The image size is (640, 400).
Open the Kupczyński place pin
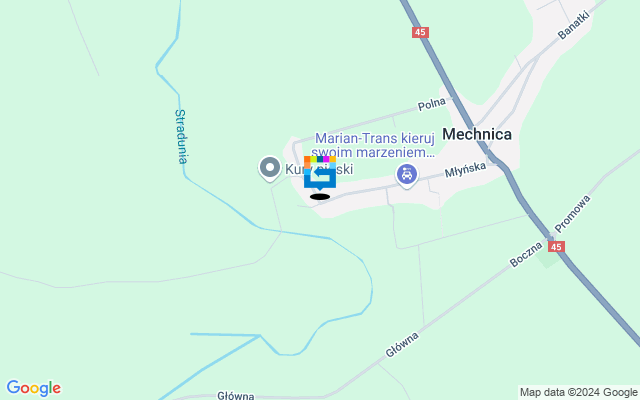coord(269,168)
